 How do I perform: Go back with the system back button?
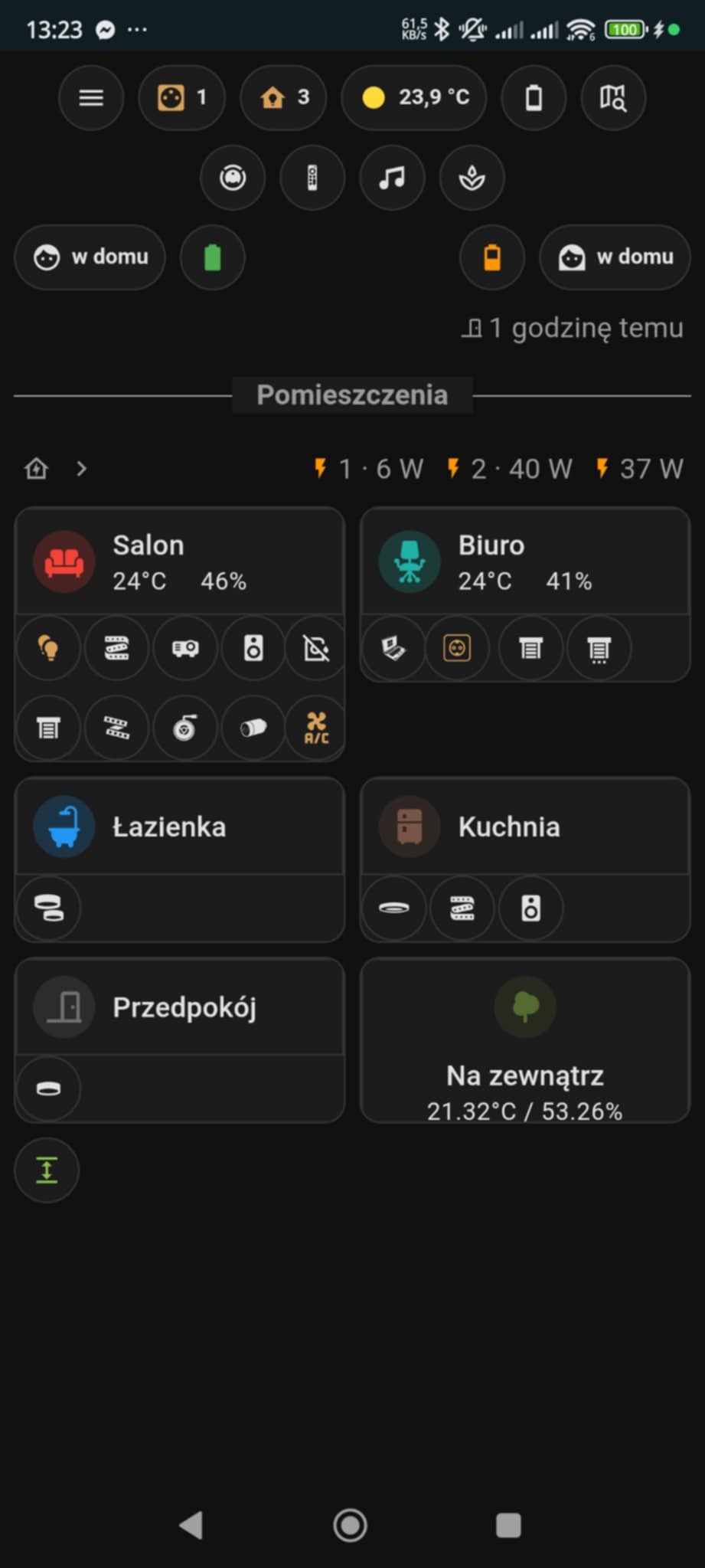pyautogui.click(x=191, y=1524)
